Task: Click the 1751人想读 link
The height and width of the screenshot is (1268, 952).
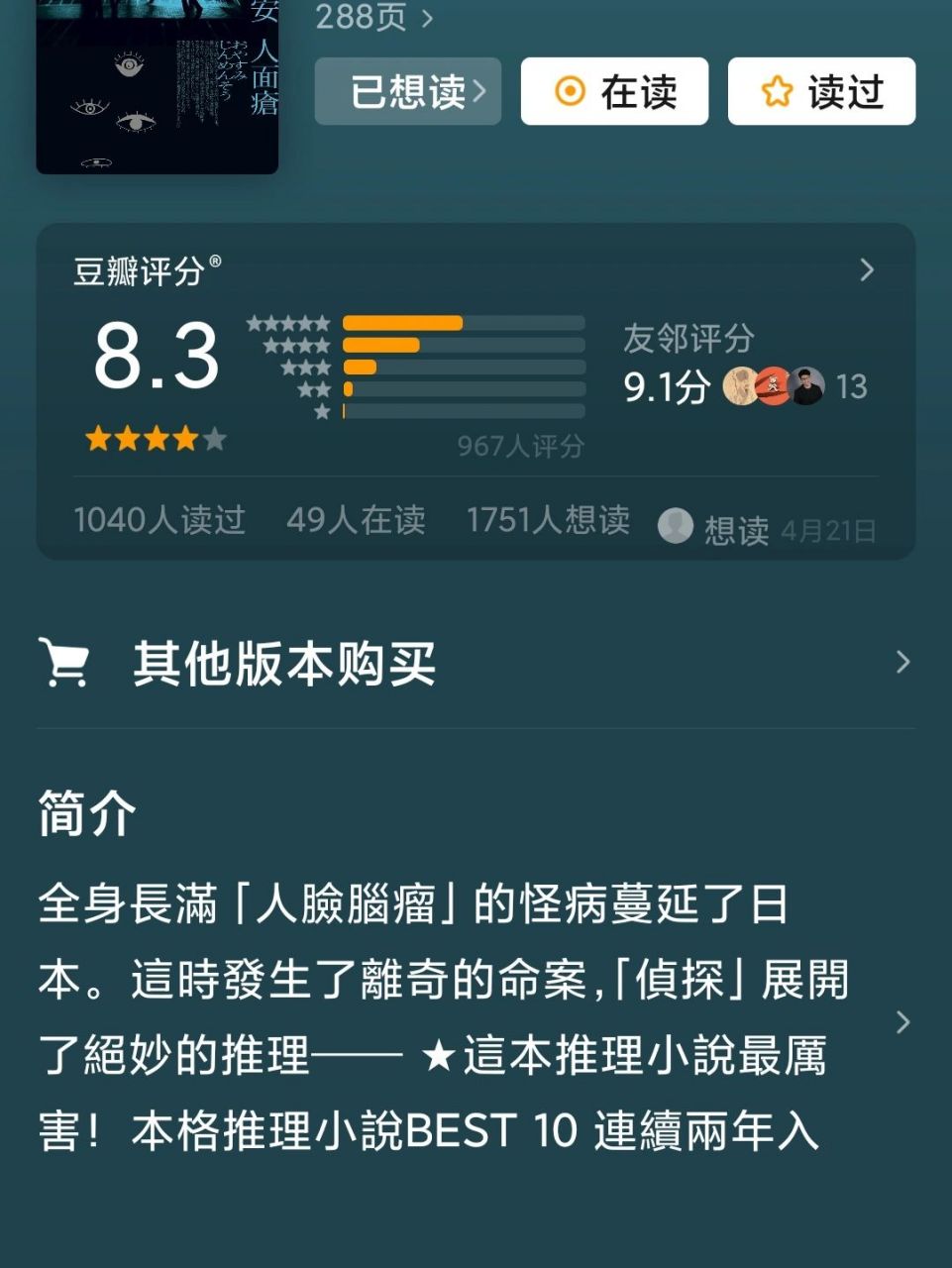Action: click(550, 521)
